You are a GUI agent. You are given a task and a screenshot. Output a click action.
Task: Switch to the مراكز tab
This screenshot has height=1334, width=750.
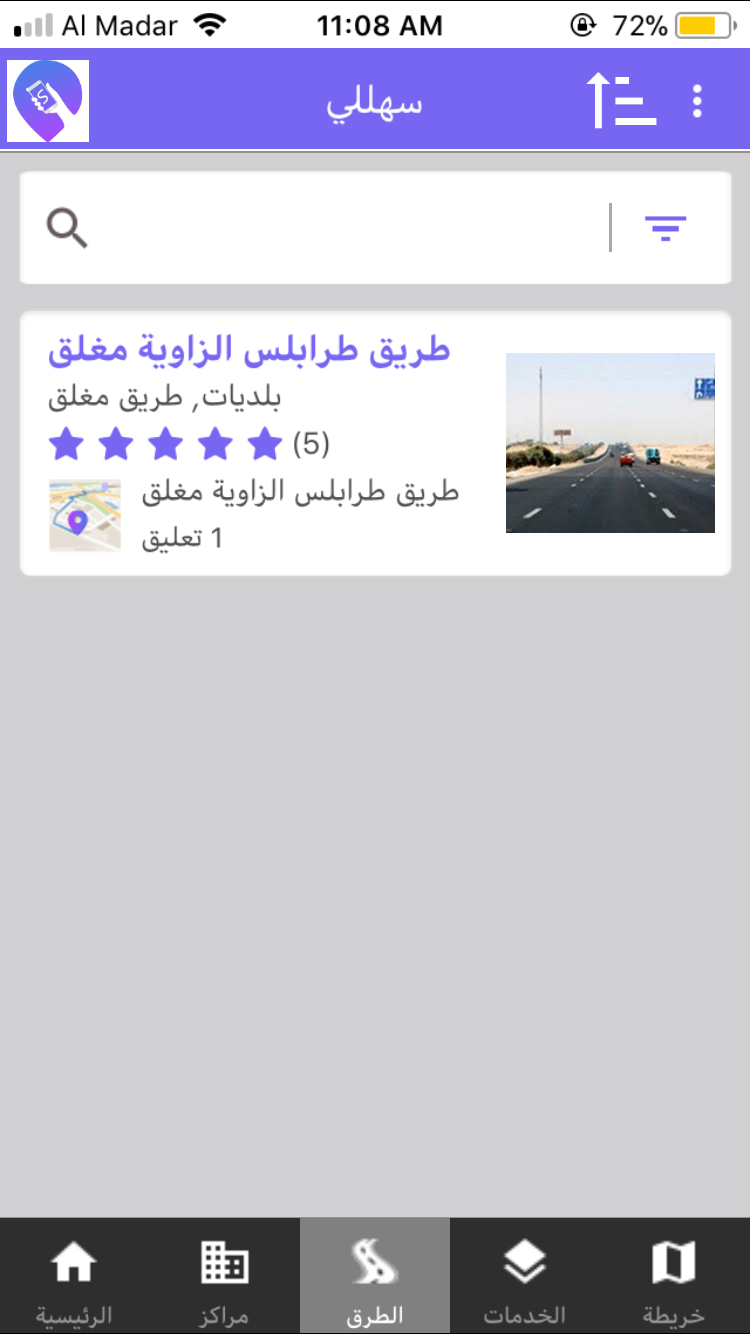[x=224, y=1276]
